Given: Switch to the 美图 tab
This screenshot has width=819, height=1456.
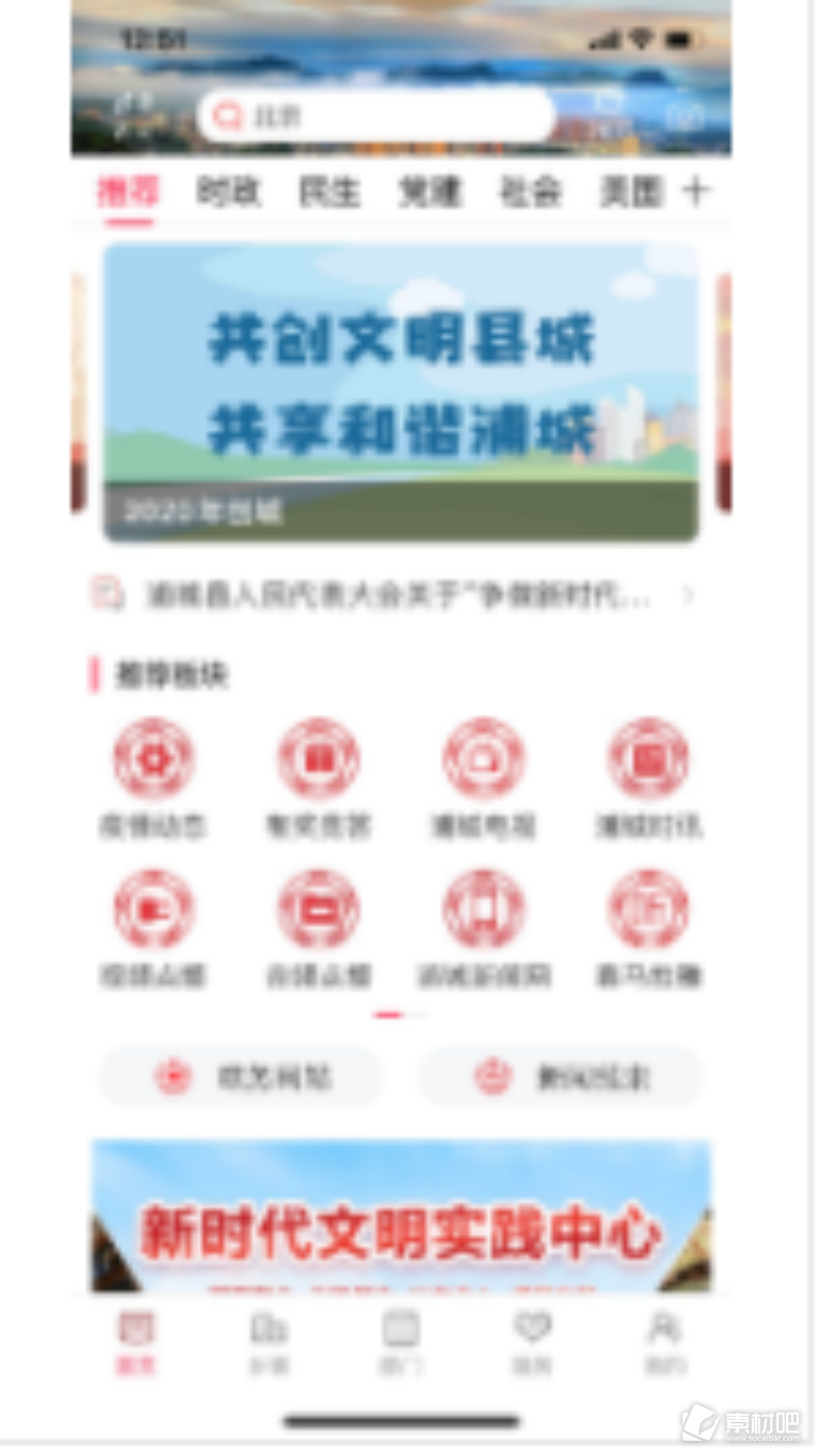Looking at the screenshot, I should tap(631, 192).
